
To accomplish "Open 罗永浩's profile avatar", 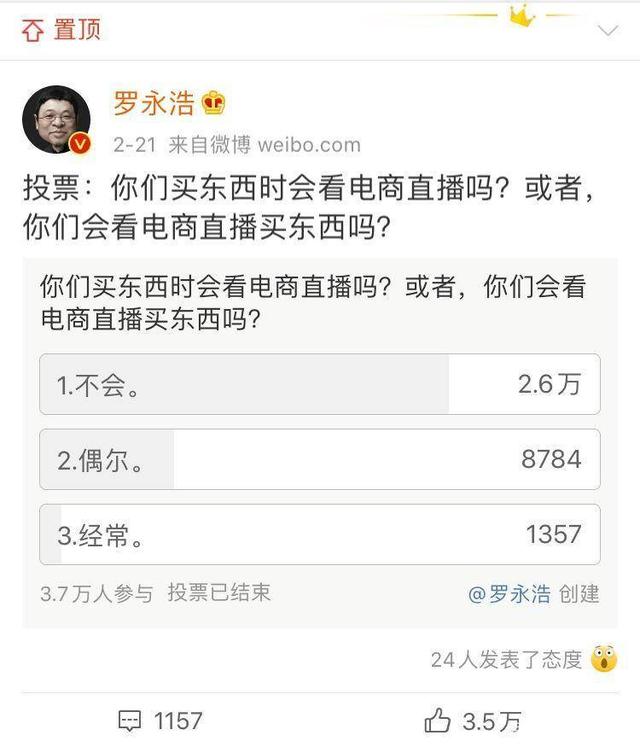I will point(56,119).
